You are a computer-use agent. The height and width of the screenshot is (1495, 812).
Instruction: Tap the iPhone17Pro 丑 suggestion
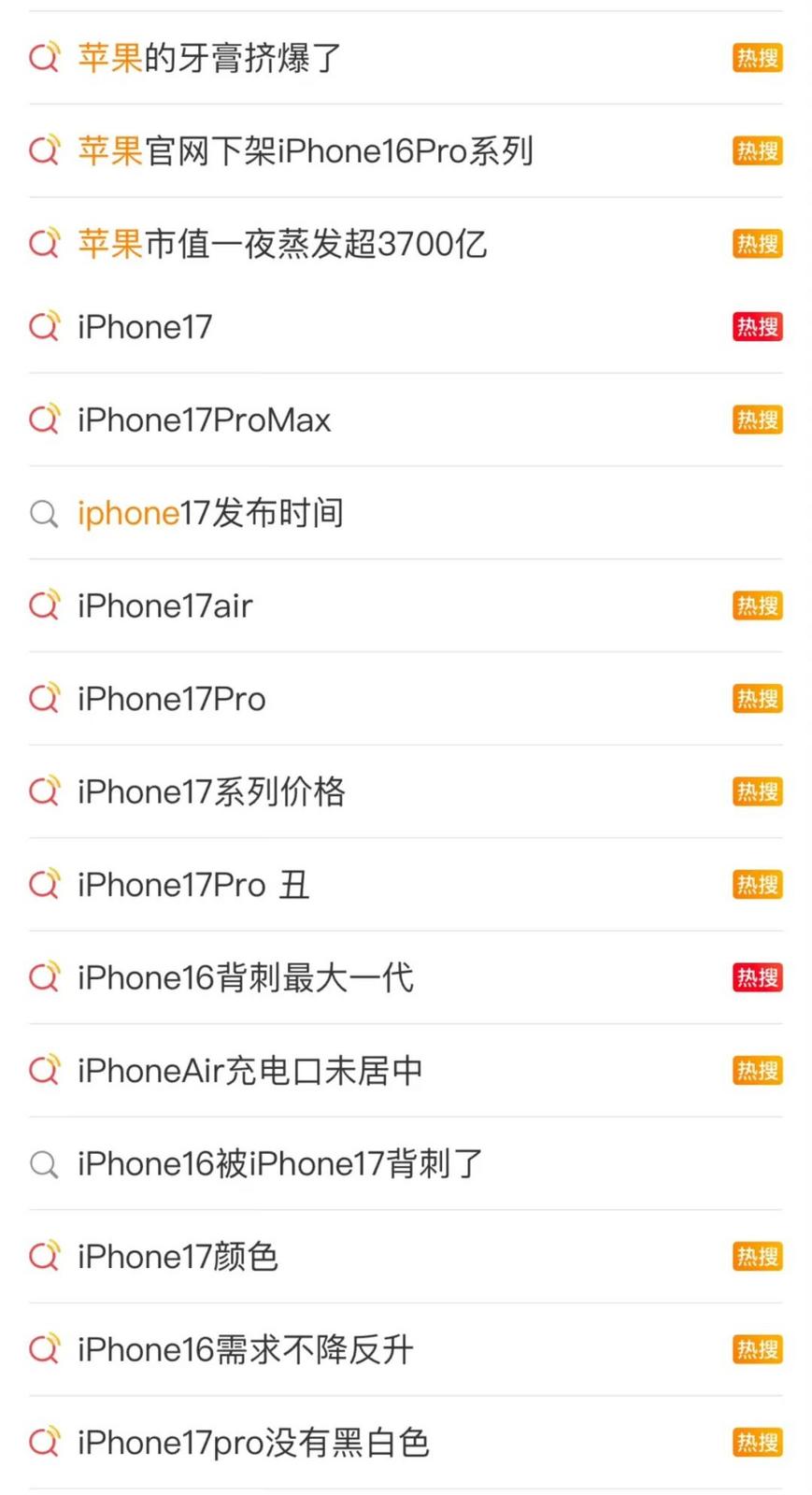pos(193,885)
